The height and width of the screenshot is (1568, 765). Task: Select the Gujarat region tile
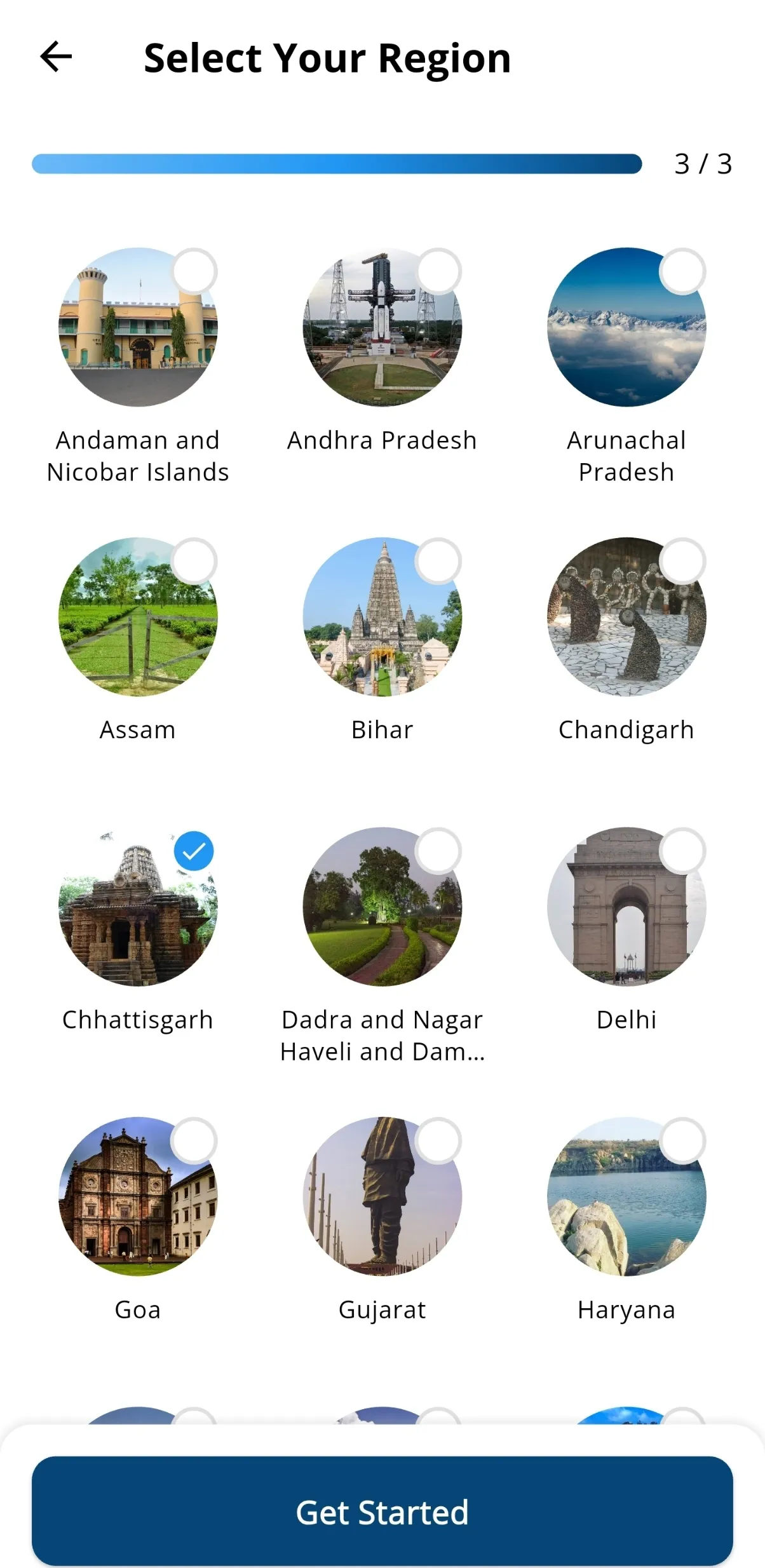pyautogui.click(x=382, y=1196)
